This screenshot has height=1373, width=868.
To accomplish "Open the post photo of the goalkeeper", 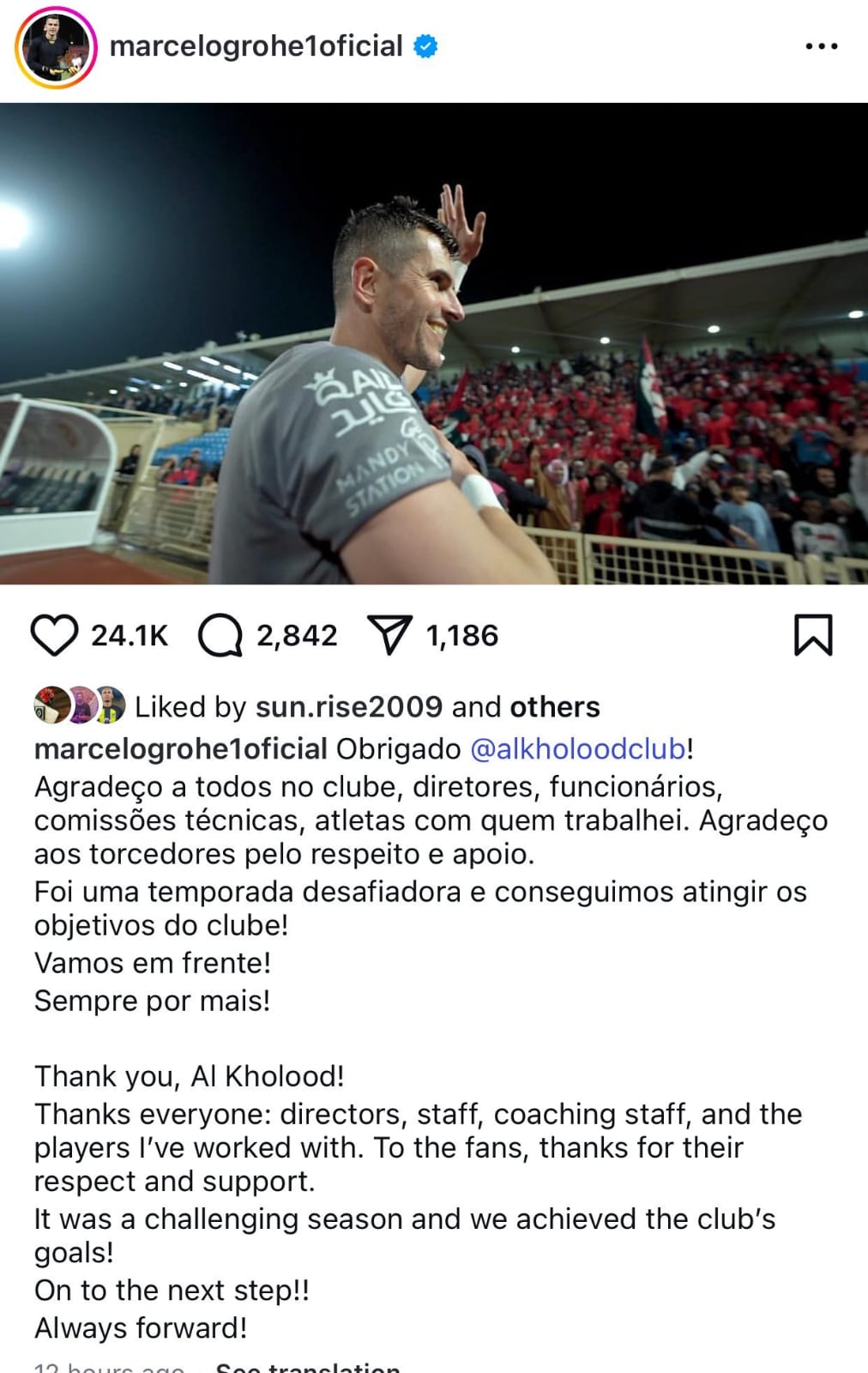I will 434,343.
